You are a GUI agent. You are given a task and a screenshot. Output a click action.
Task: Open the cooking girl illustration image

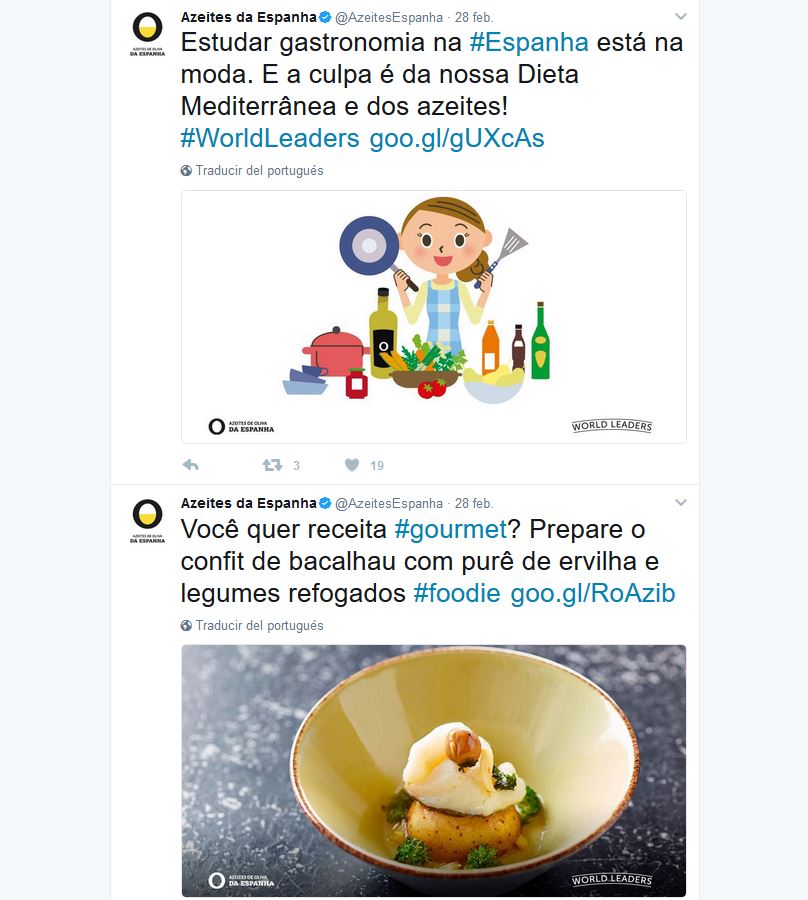coord(433,316)
